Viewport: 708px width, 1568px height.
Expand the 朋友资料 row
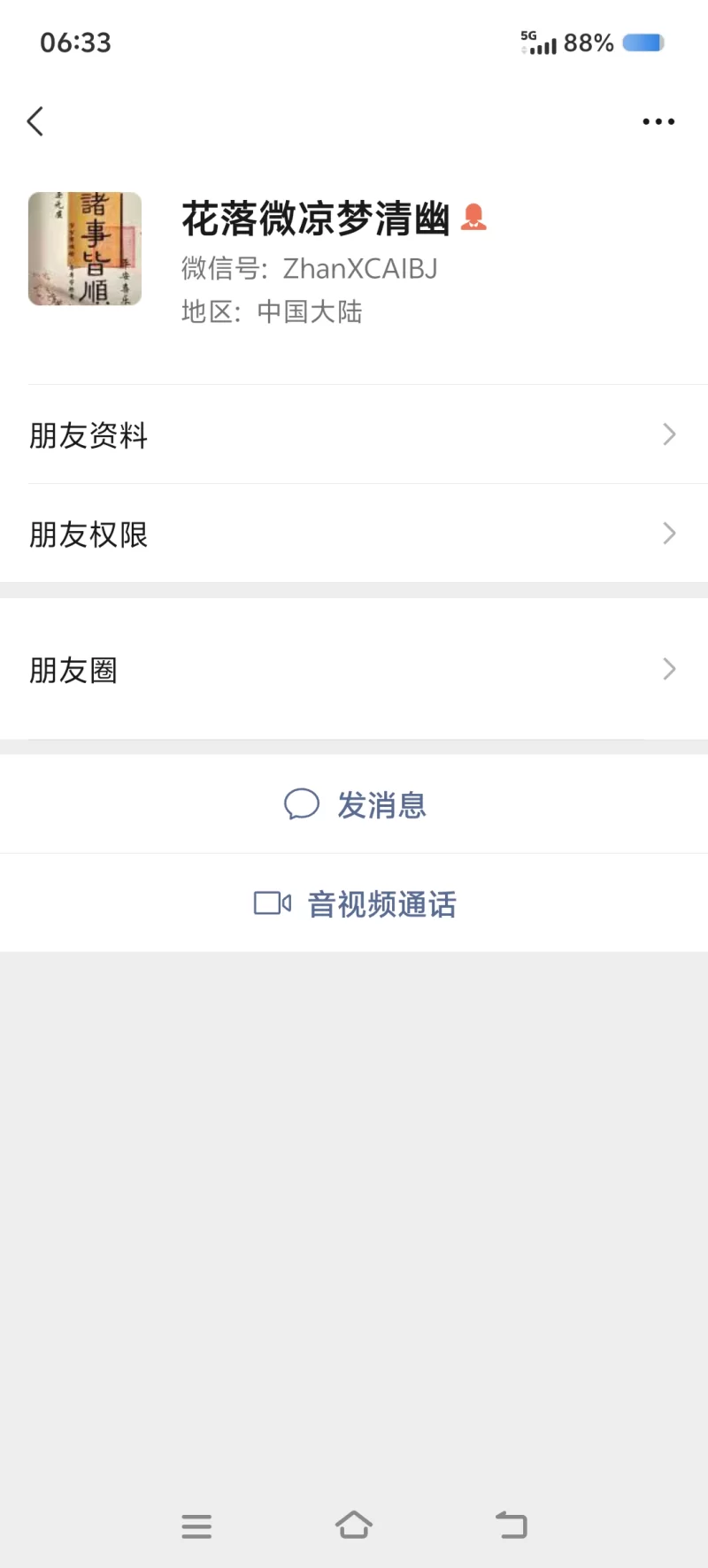tap(669, 434)
